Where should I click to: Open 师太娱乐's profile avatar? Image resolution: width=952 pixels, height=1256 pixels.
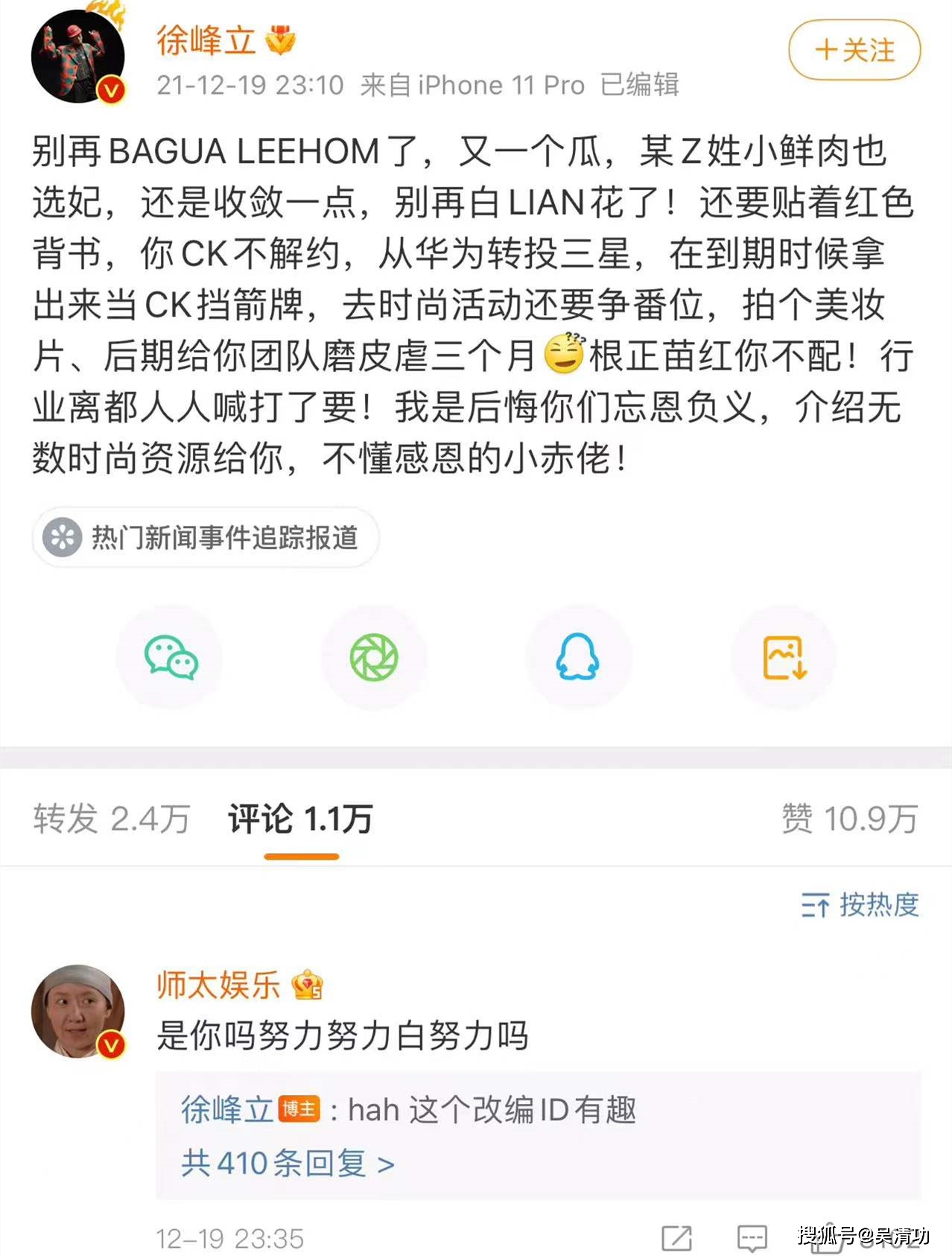click(77, 1012)
